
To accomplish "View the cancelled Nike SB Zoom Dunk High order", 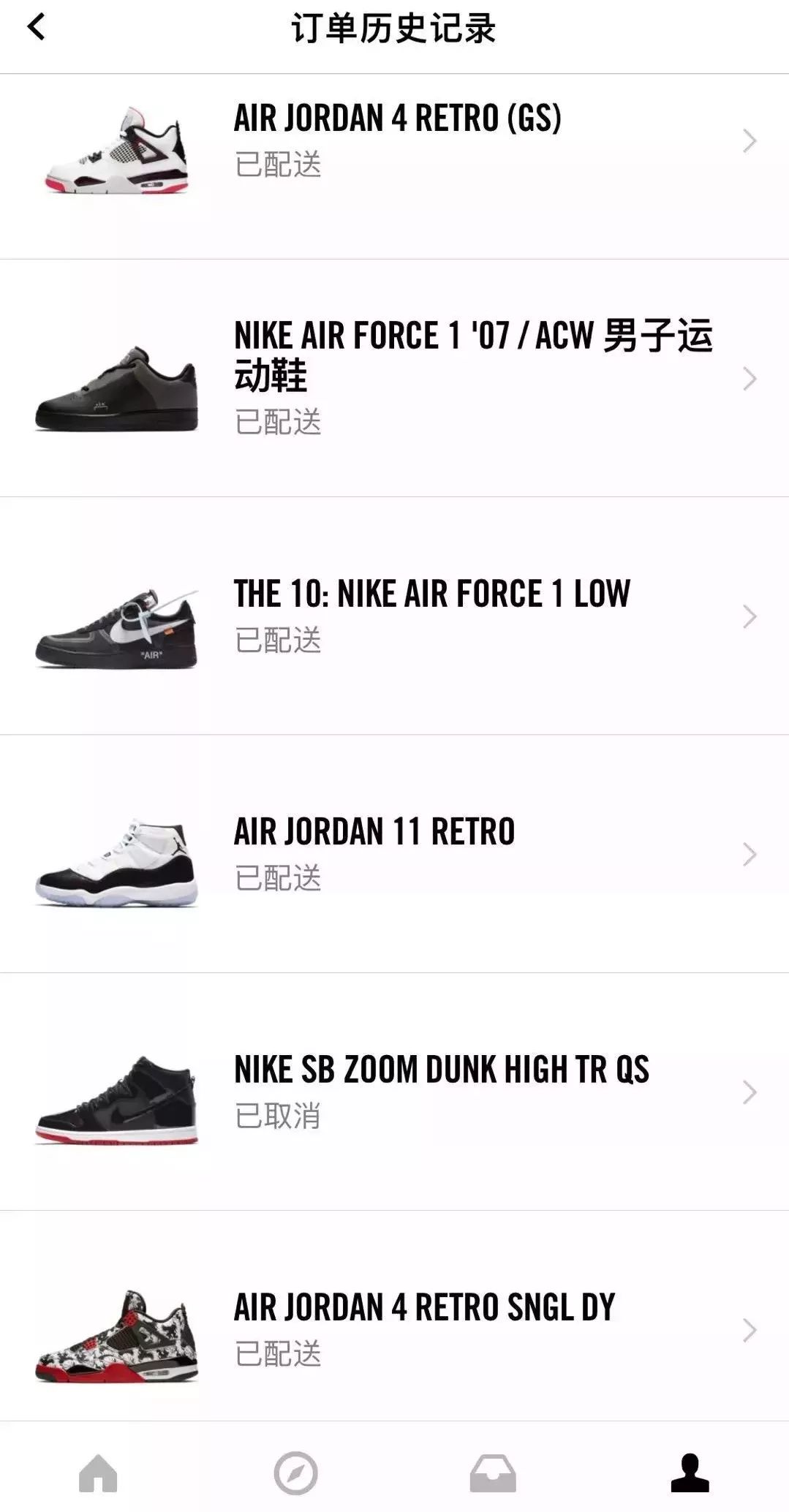I will click(x=395, y=1091).
